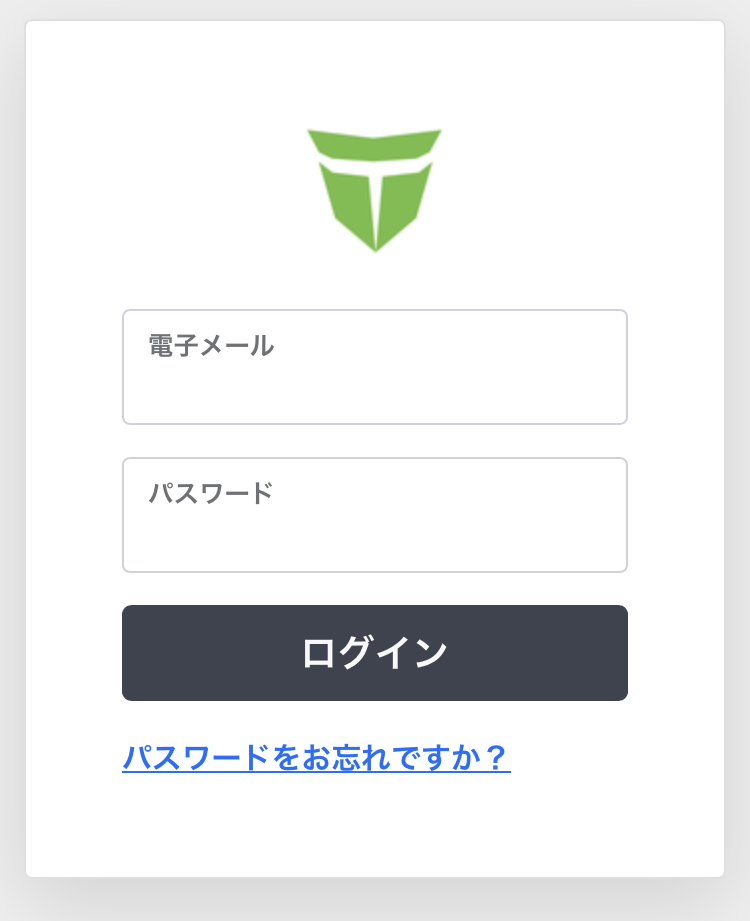Tap the 電子メール email field
Screen dimensions: 750x921
pyautogui.click(x=374, y=367)
